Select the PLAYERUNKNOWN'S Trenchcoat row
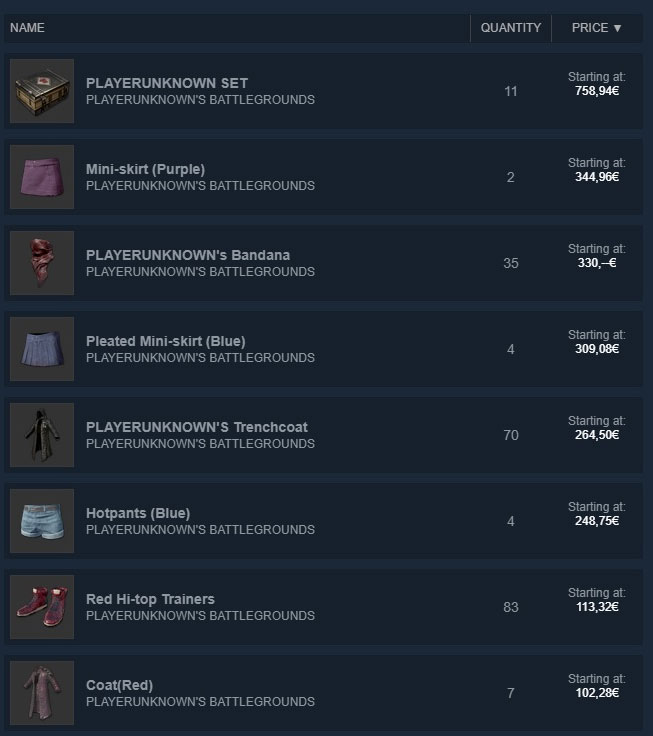 pyautogui.click(x=197, y=427)
